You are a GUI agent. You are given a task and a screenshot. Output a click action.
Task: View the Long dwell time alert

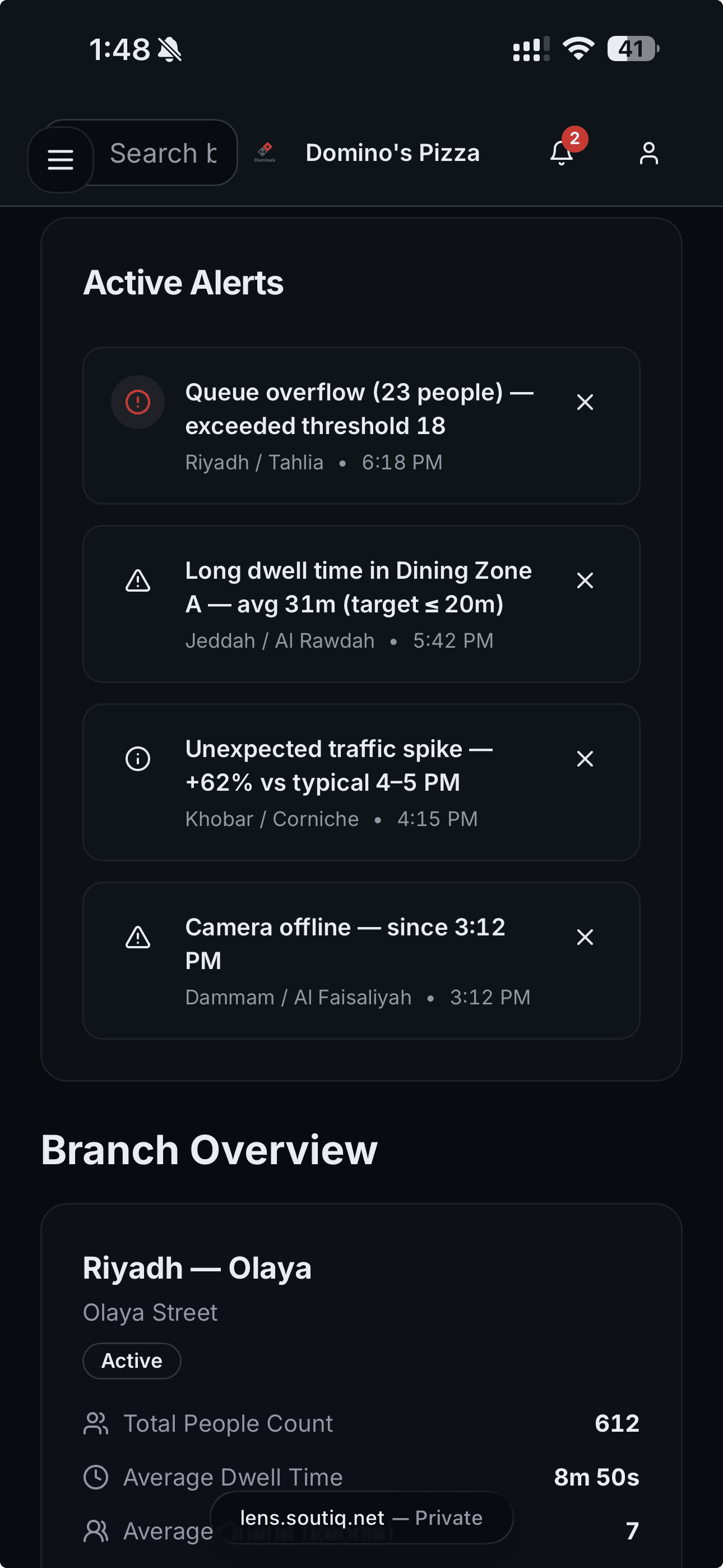coord(359,587)
